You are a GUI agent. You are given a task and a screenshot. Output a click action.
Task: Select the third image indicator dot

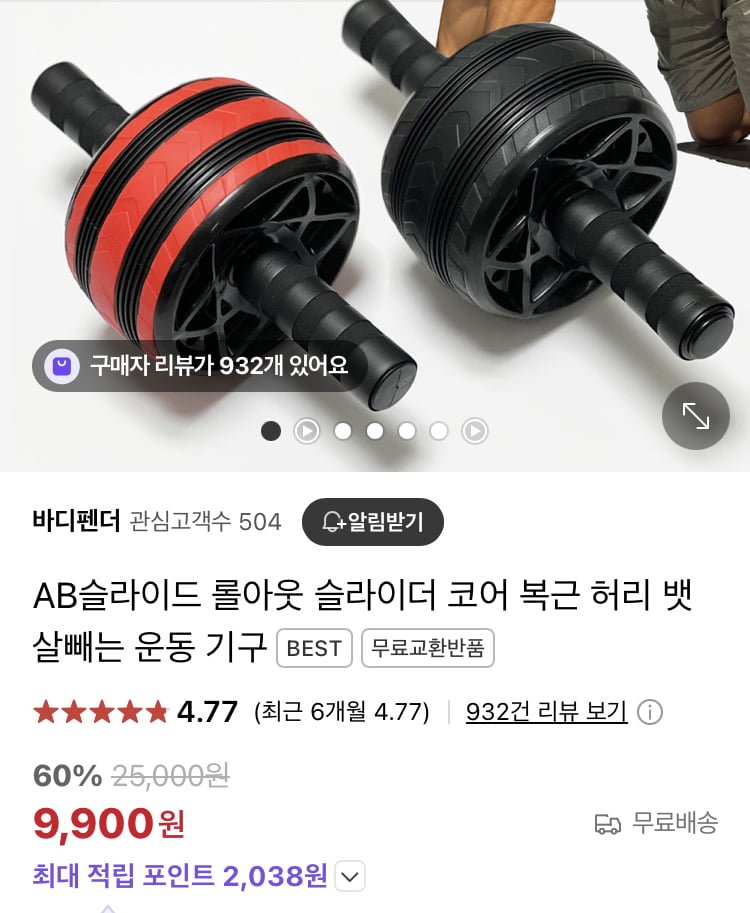[342, 431]
